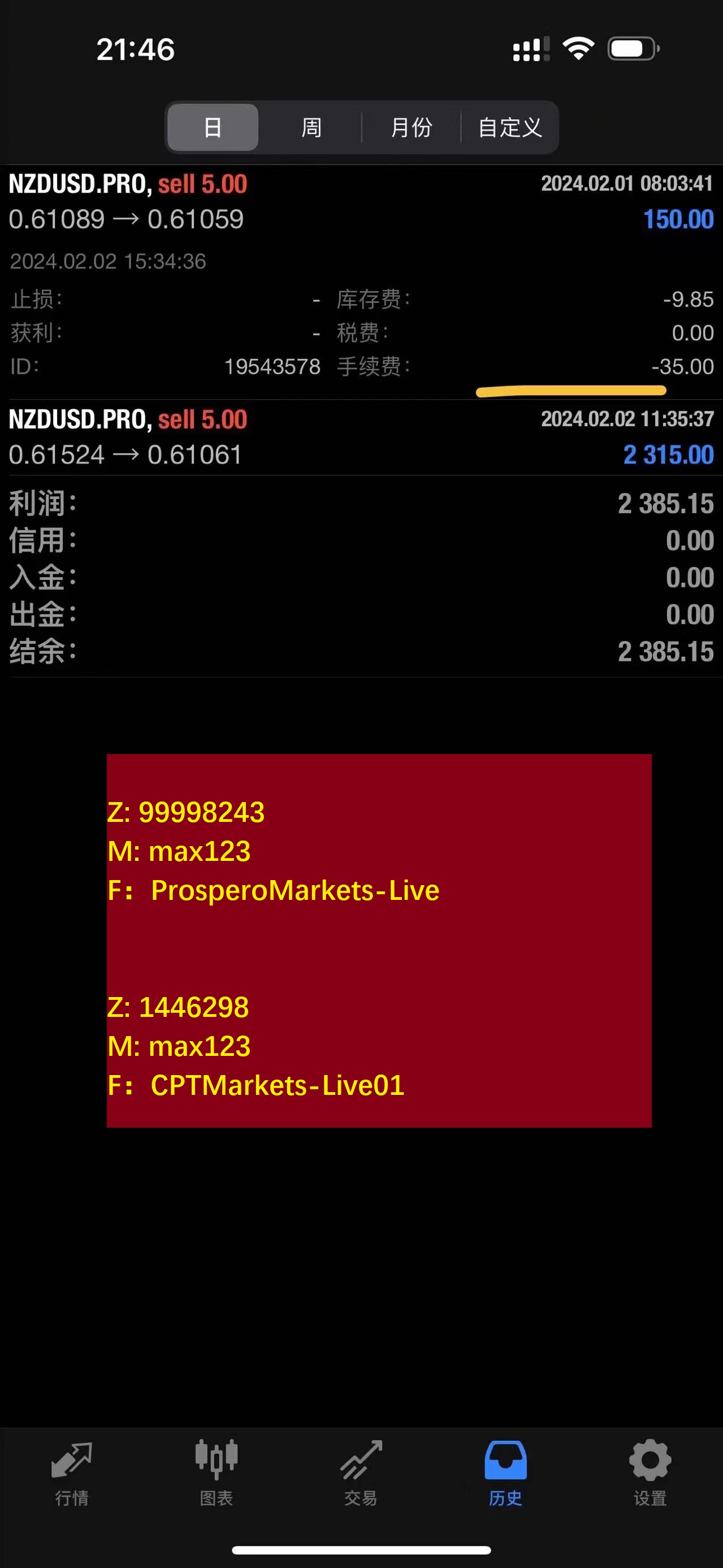Screen dimensions: 723x1568
Task: Collapse the first NZDUSD.PRO trade details
Action: click(362, 201)
